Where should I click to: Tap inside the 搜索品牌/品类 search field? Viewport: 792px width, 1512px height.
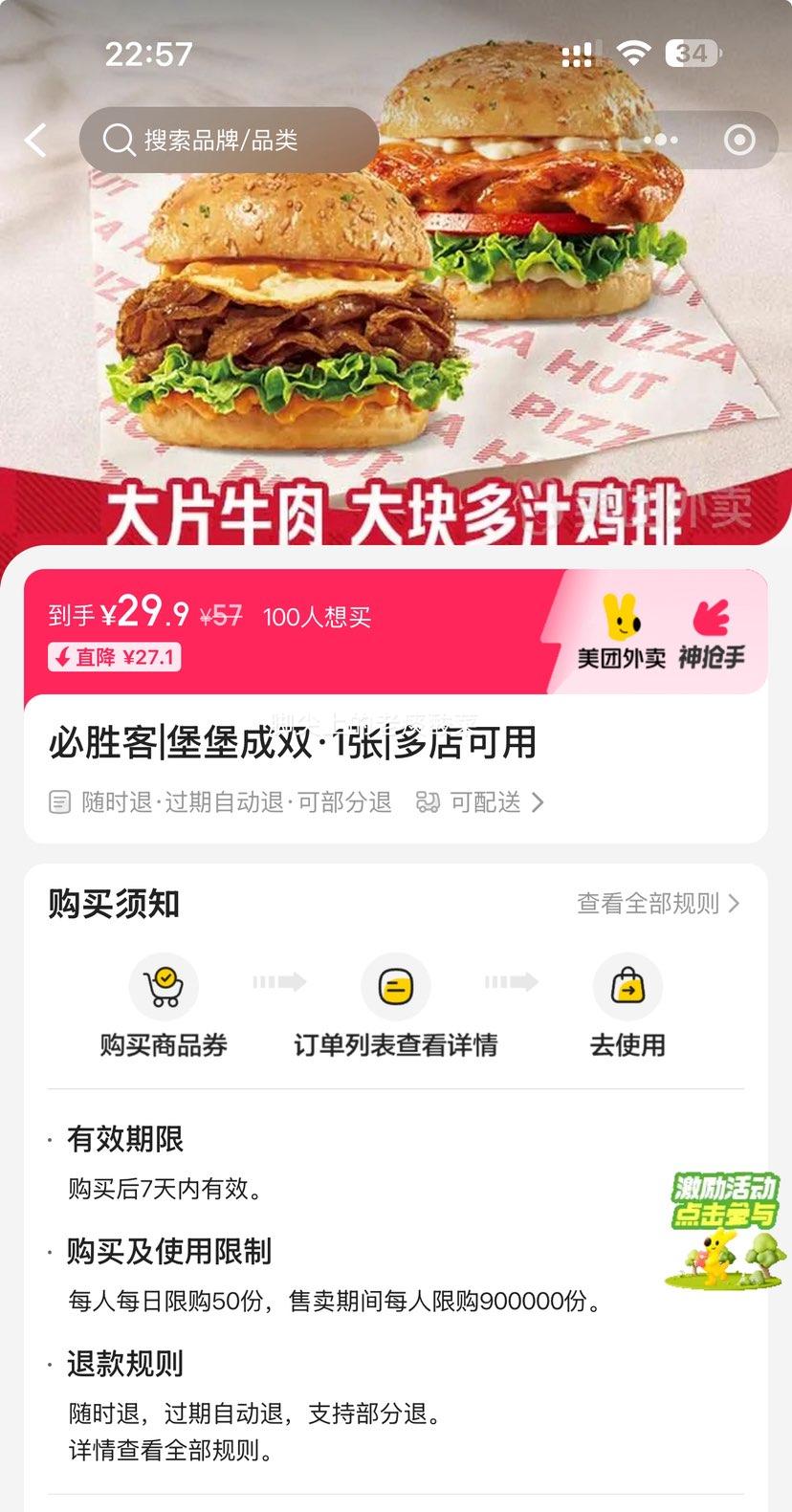coord(230,140)
